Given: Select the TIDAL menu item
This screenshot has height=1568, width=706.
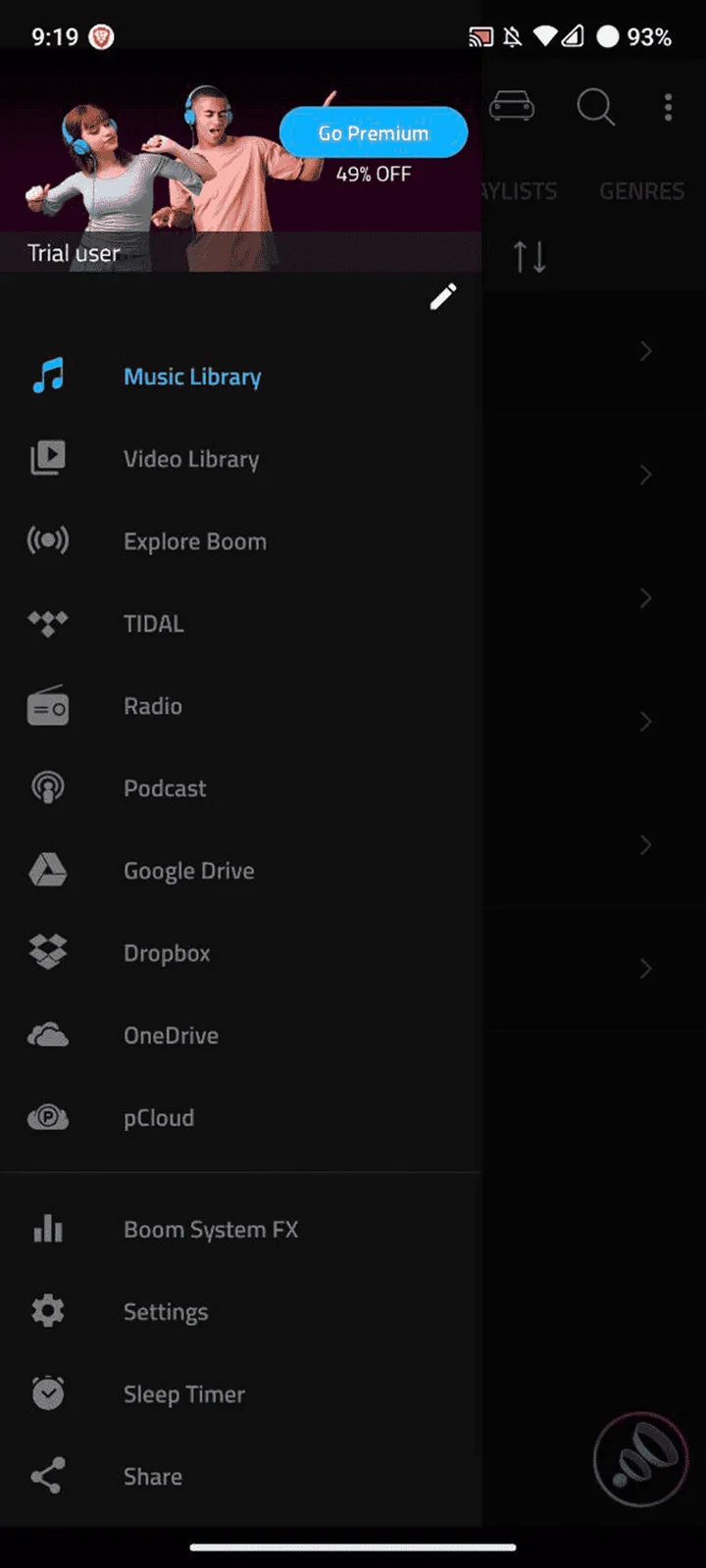Looking at the screenshot, I should point(153,624).
